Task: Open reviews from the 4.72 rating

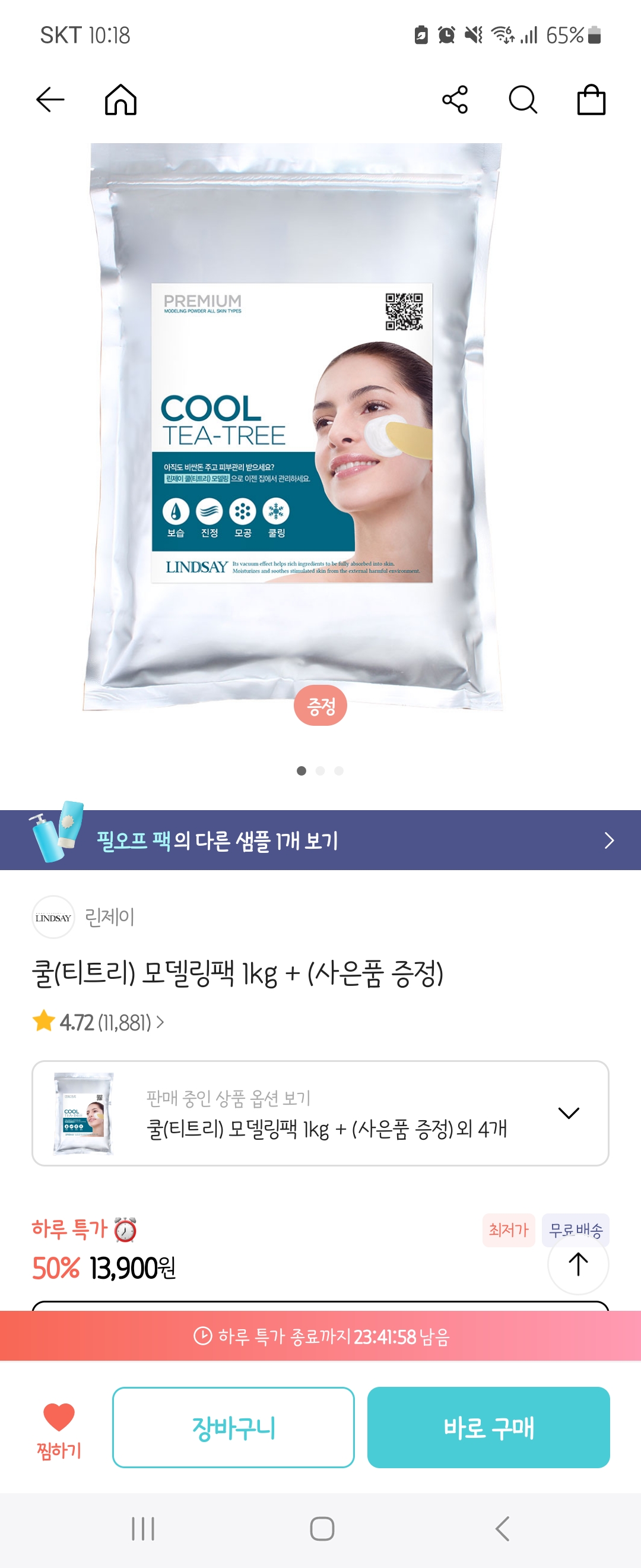Action: click(x=99, y=1023)
